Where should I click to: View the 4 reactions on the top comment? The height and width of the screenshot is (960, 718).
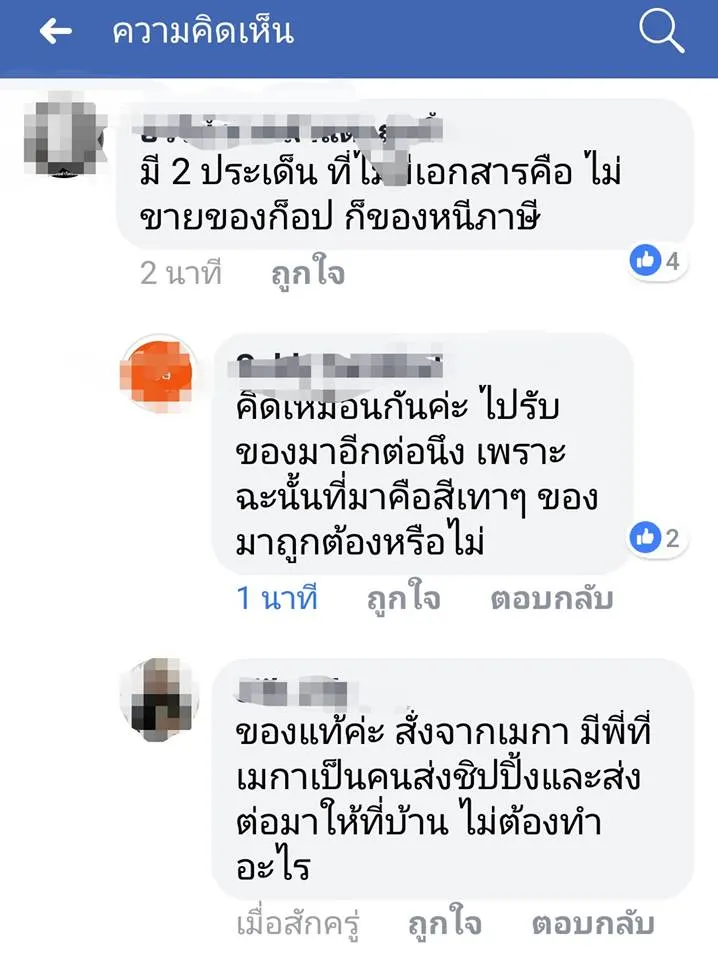click(657, 261)
